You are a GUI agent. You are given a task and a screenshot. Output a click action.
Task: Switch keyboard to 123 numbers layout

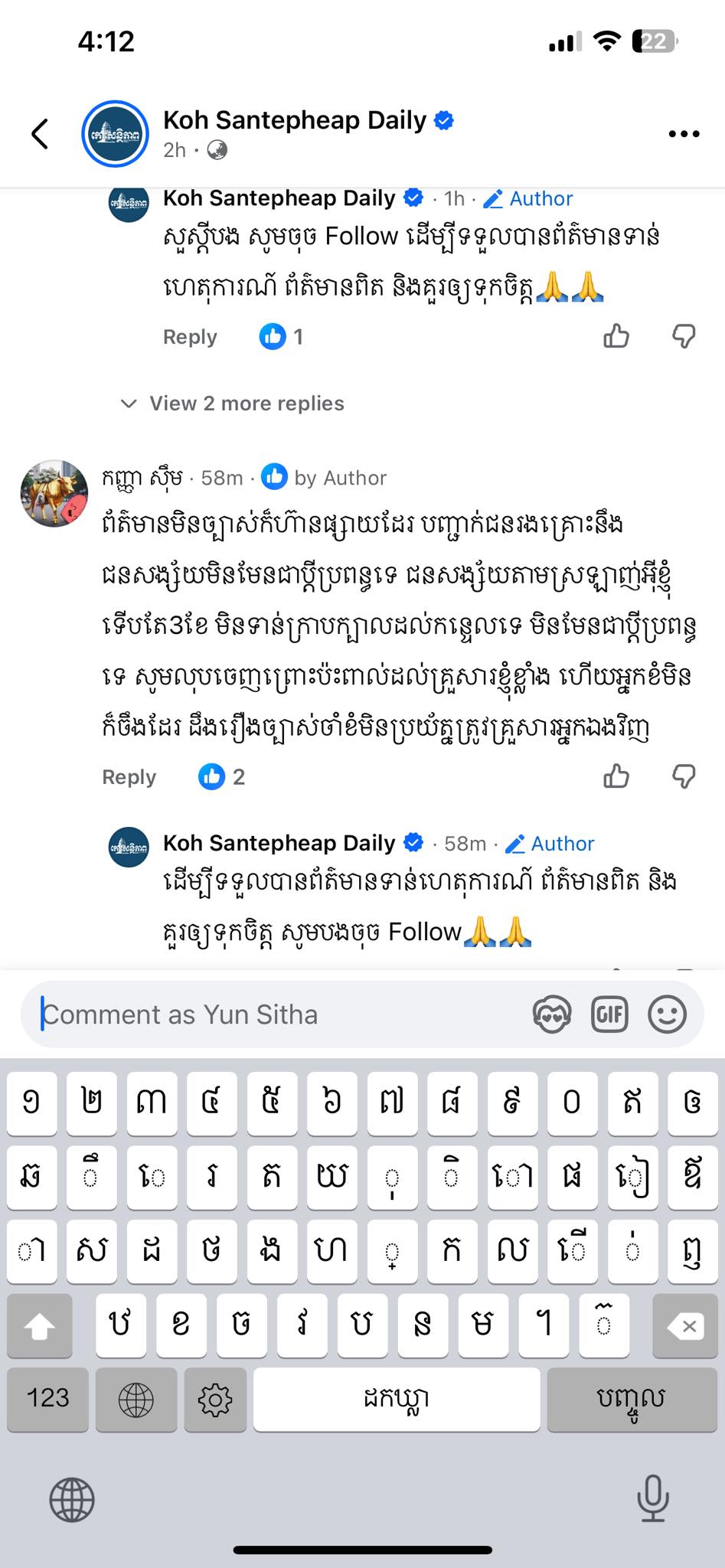click(47, 1398)
